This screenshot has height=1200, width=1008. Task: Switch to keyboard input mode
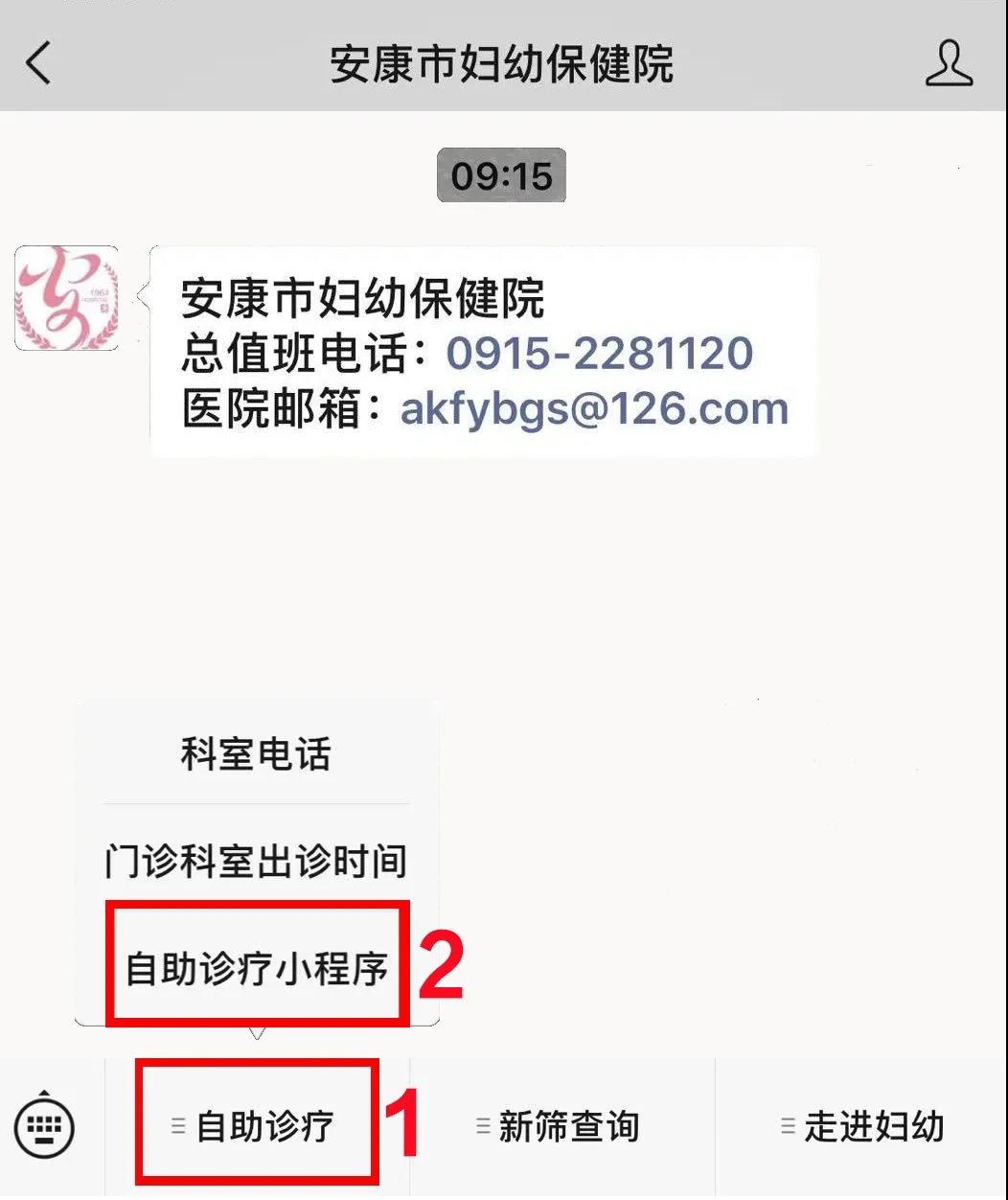(44, 1126)
